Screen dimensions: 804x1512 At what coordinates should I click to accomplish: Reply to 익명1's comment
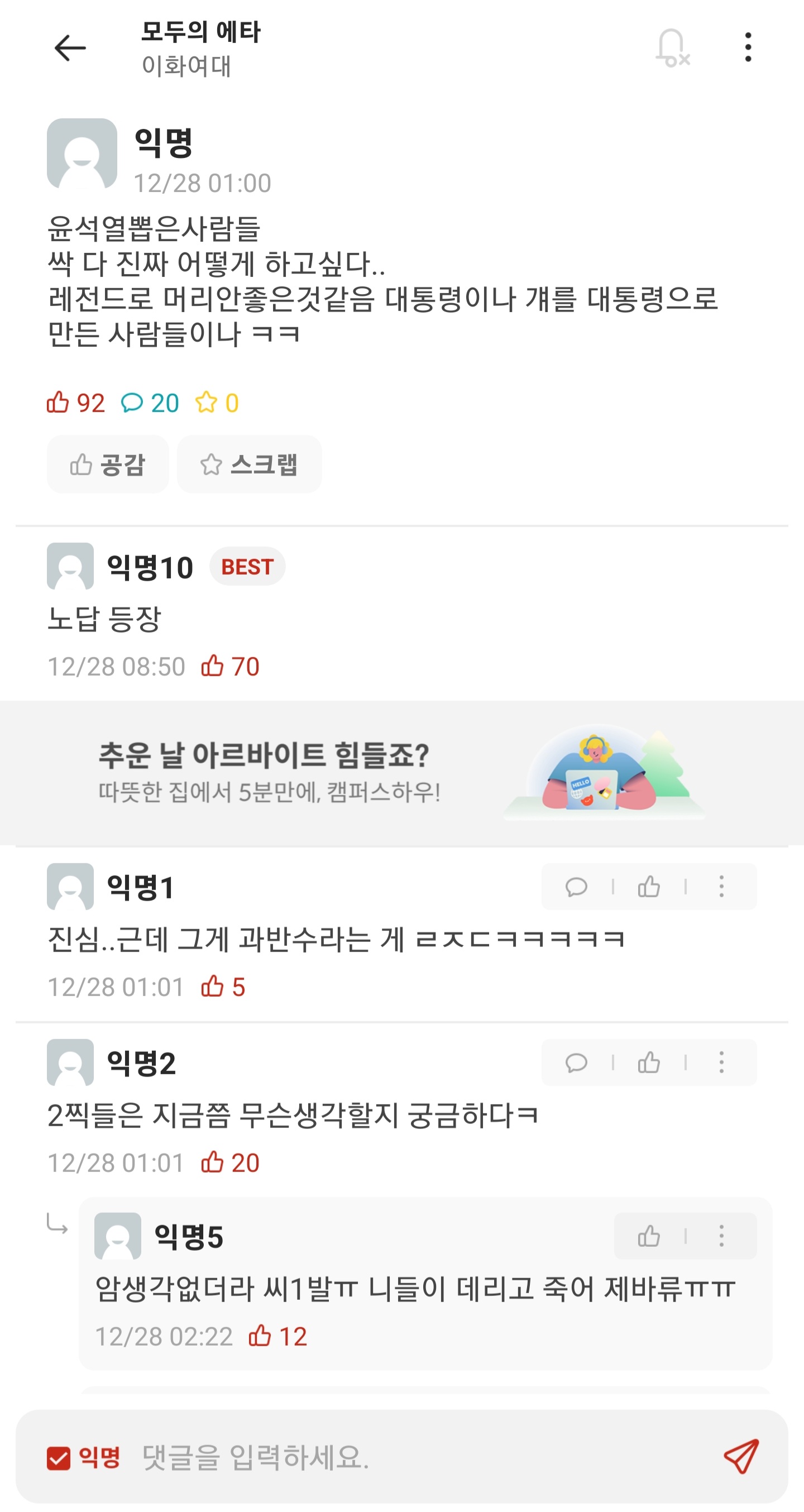[x=576, y=887]
